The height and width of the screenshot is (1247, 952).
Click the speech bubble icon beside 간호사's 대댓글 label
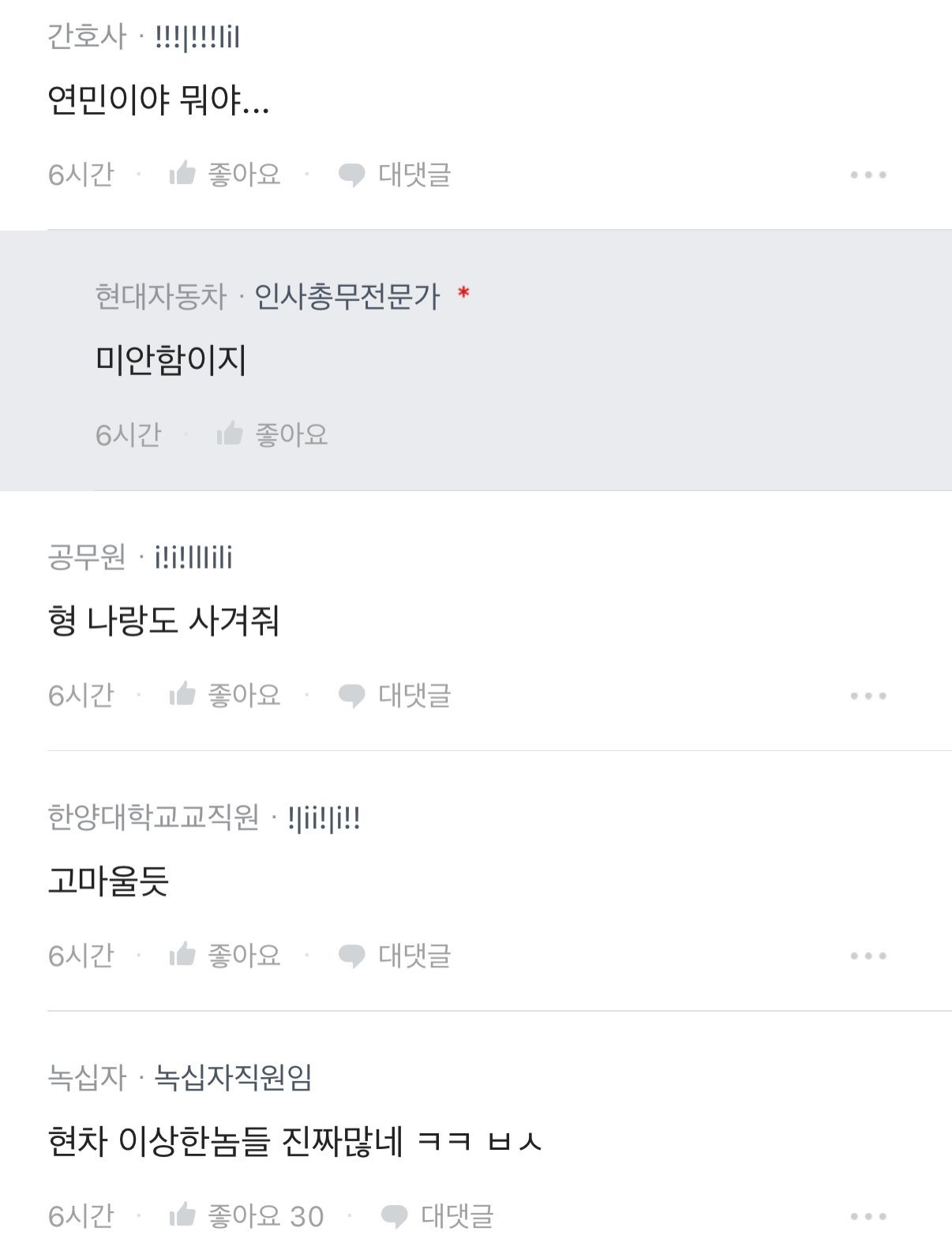click(352, 175)
